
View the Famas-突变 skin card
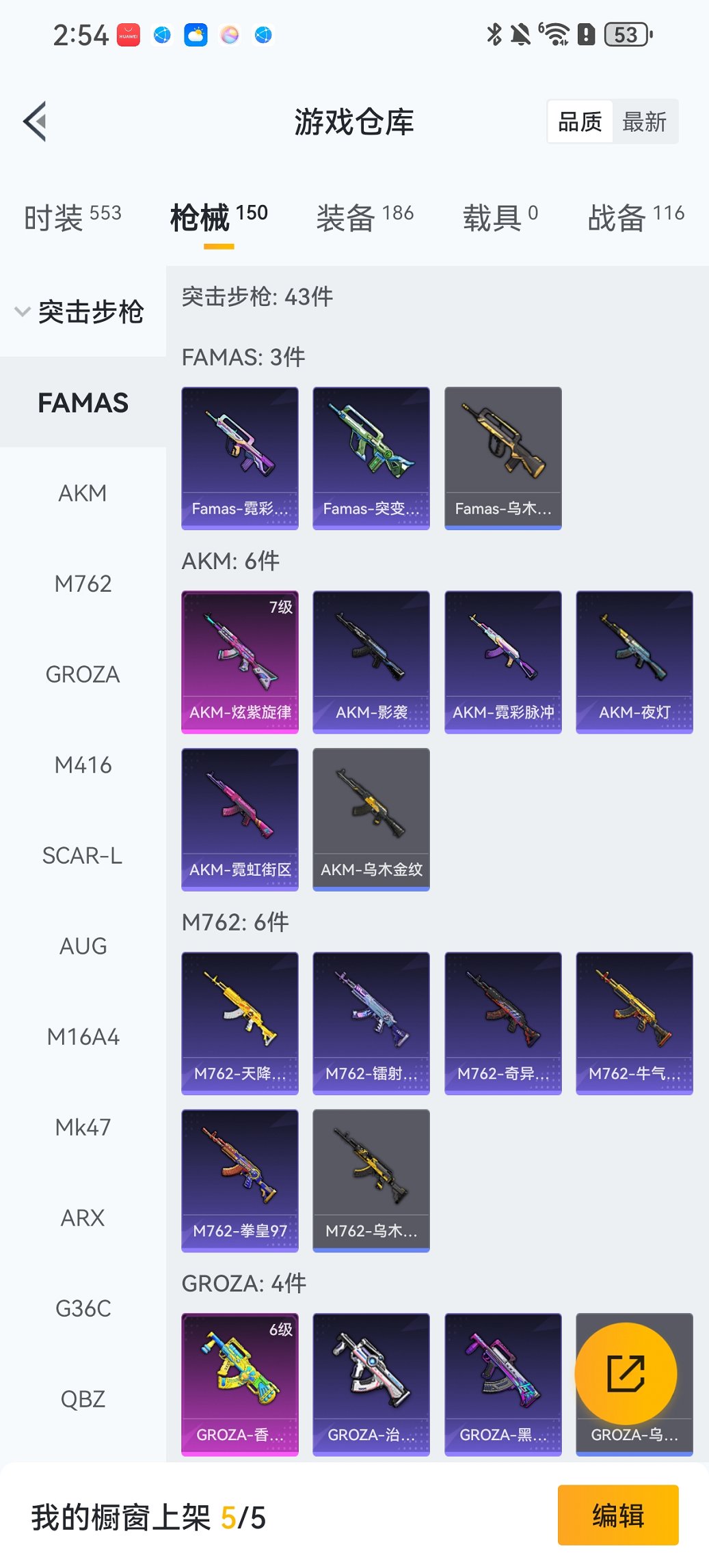(371, 458)
